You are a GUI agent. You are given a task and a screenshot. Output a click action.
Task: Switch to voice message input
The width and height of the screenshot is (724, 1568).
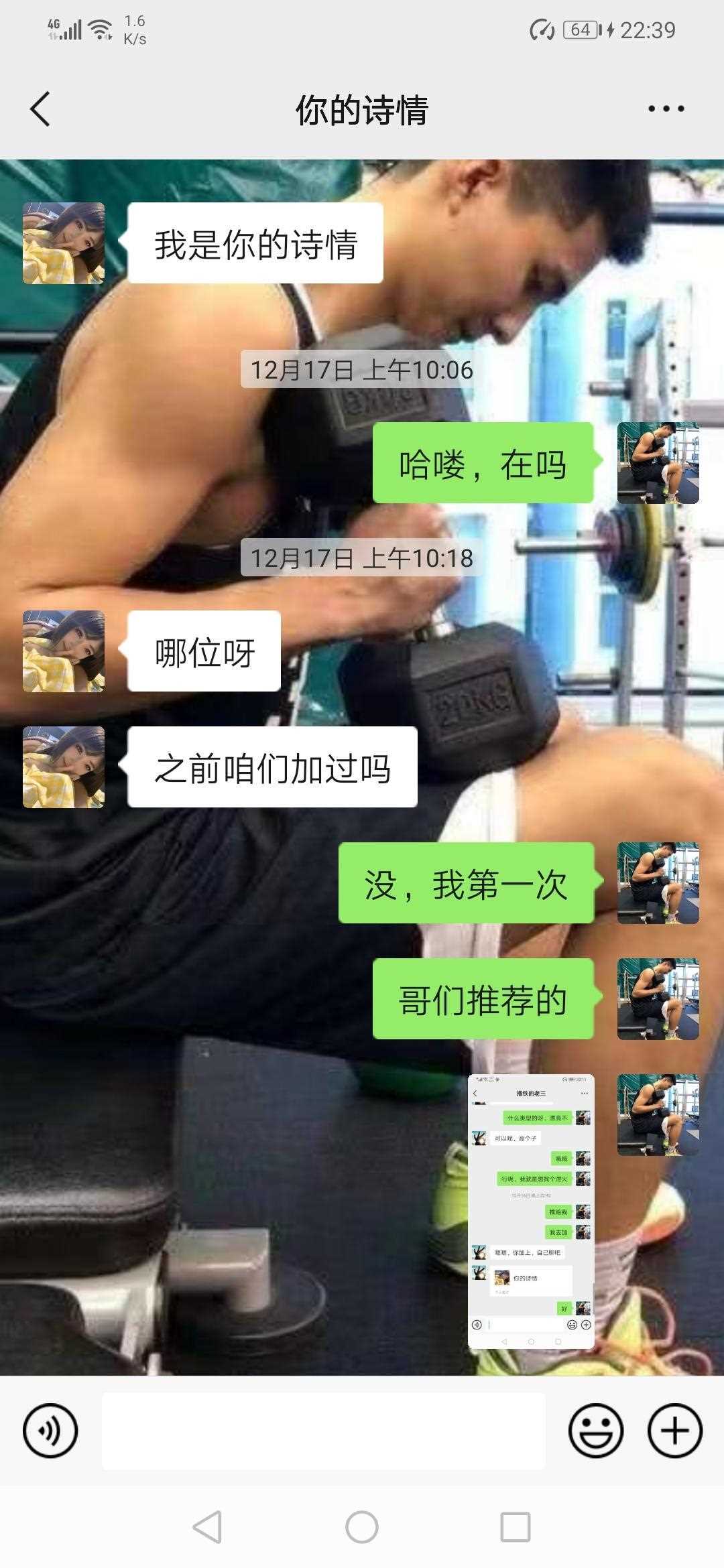coord(50,1431)
